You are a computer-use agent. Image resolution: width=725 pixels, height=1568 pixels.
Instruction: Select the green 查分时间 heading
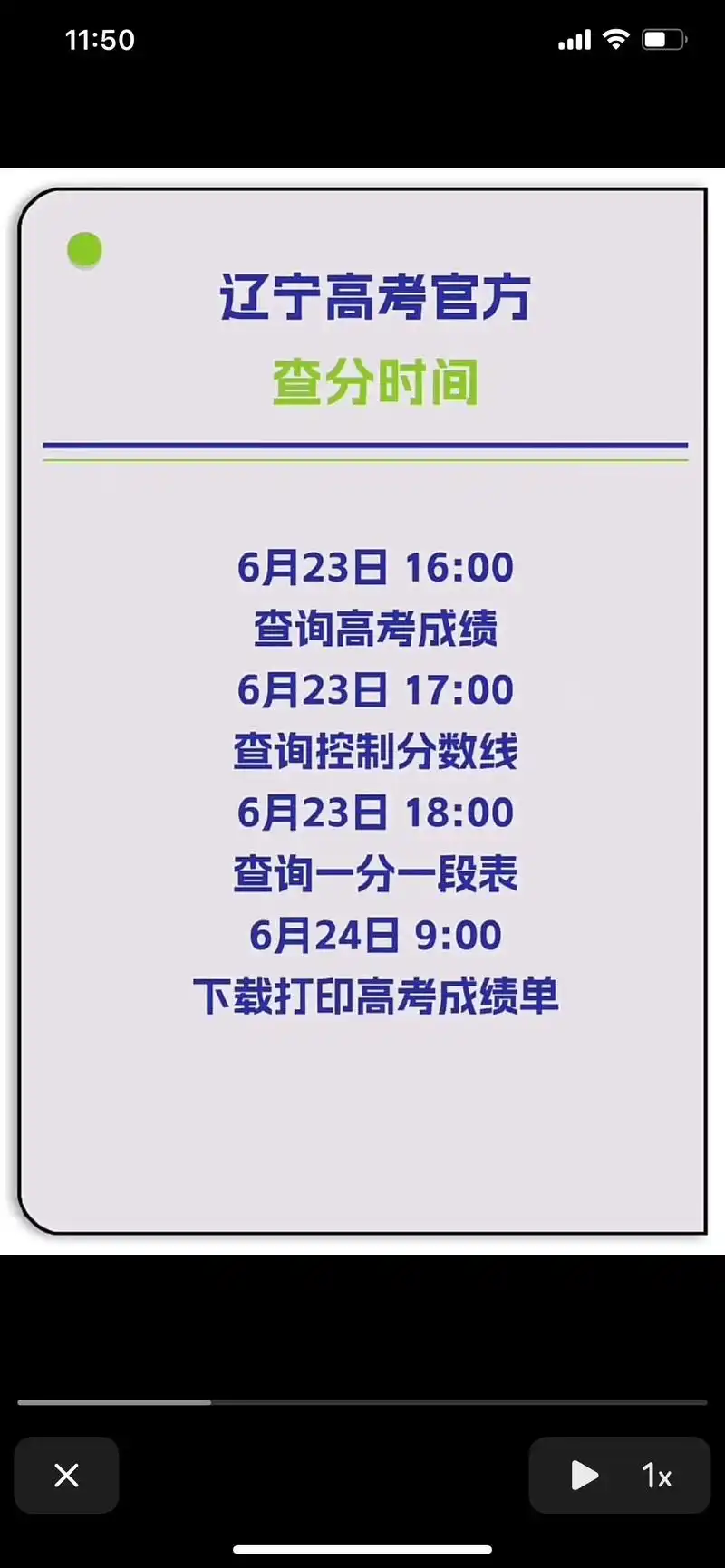pyautogui.click(x=378, y=380)
